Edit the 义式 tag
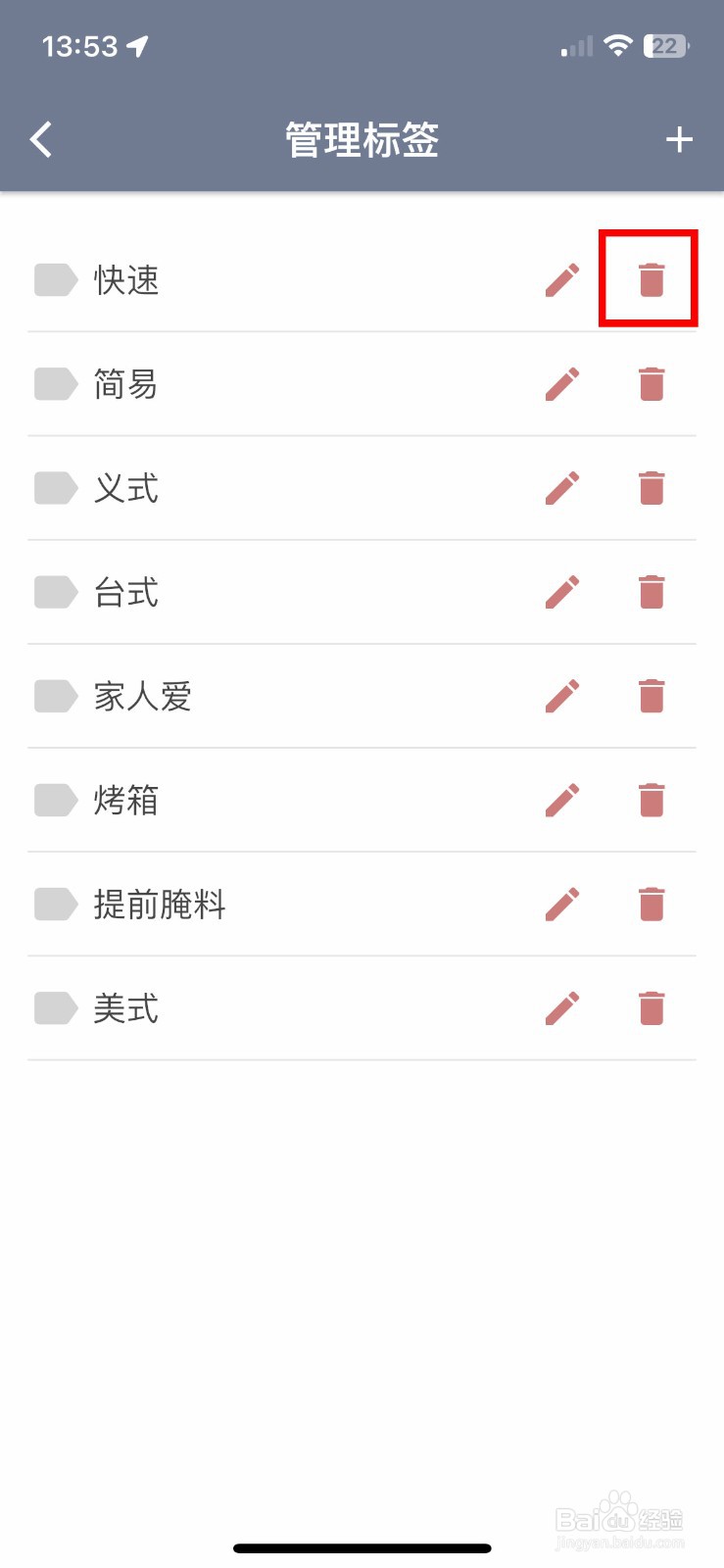Image resolution: width=724 pixels, height=1568 pixels. [x=562, y=487]
